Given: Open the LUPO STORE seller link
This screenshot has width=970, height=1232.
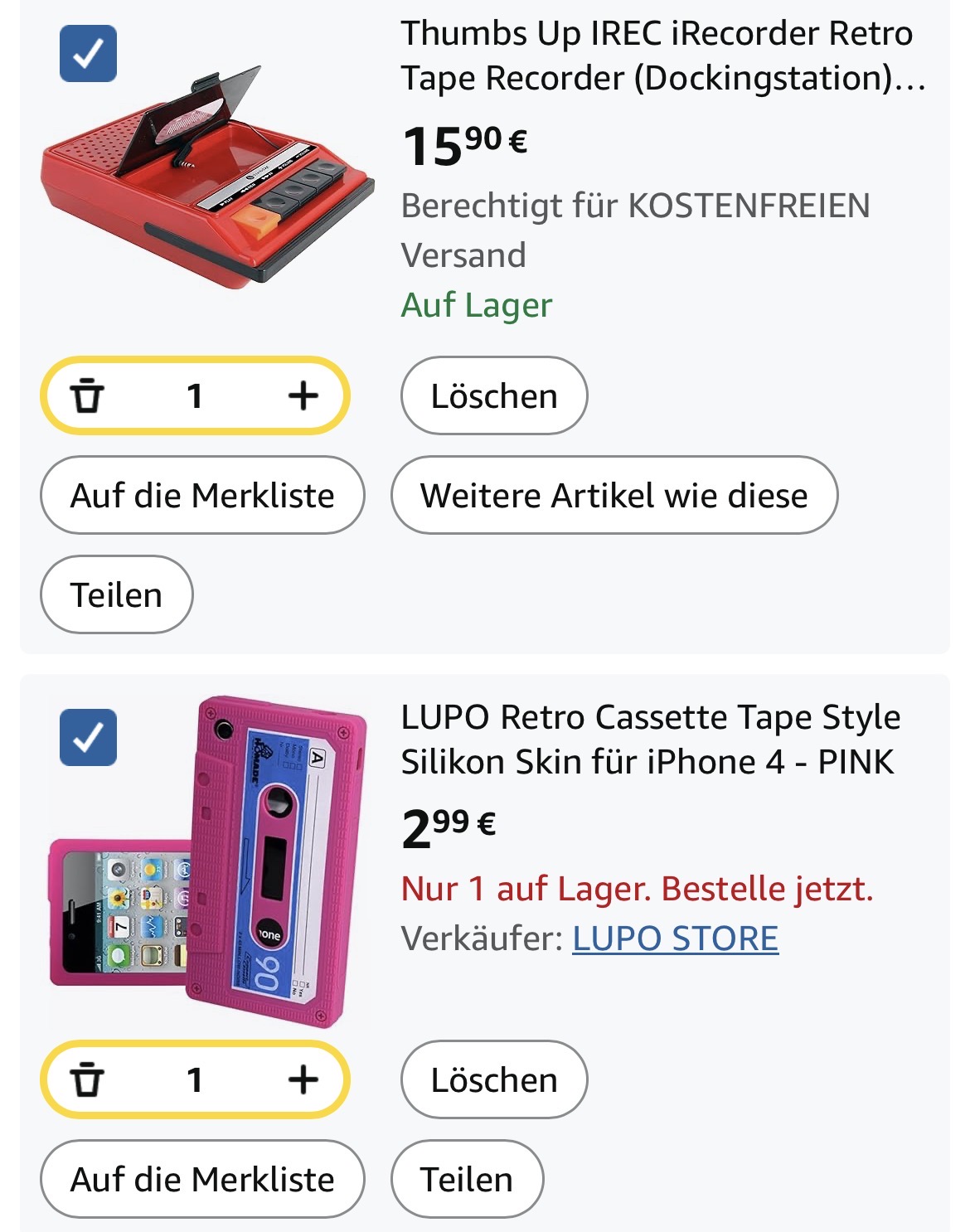Looking at the screenshot, I should point(675,938).
